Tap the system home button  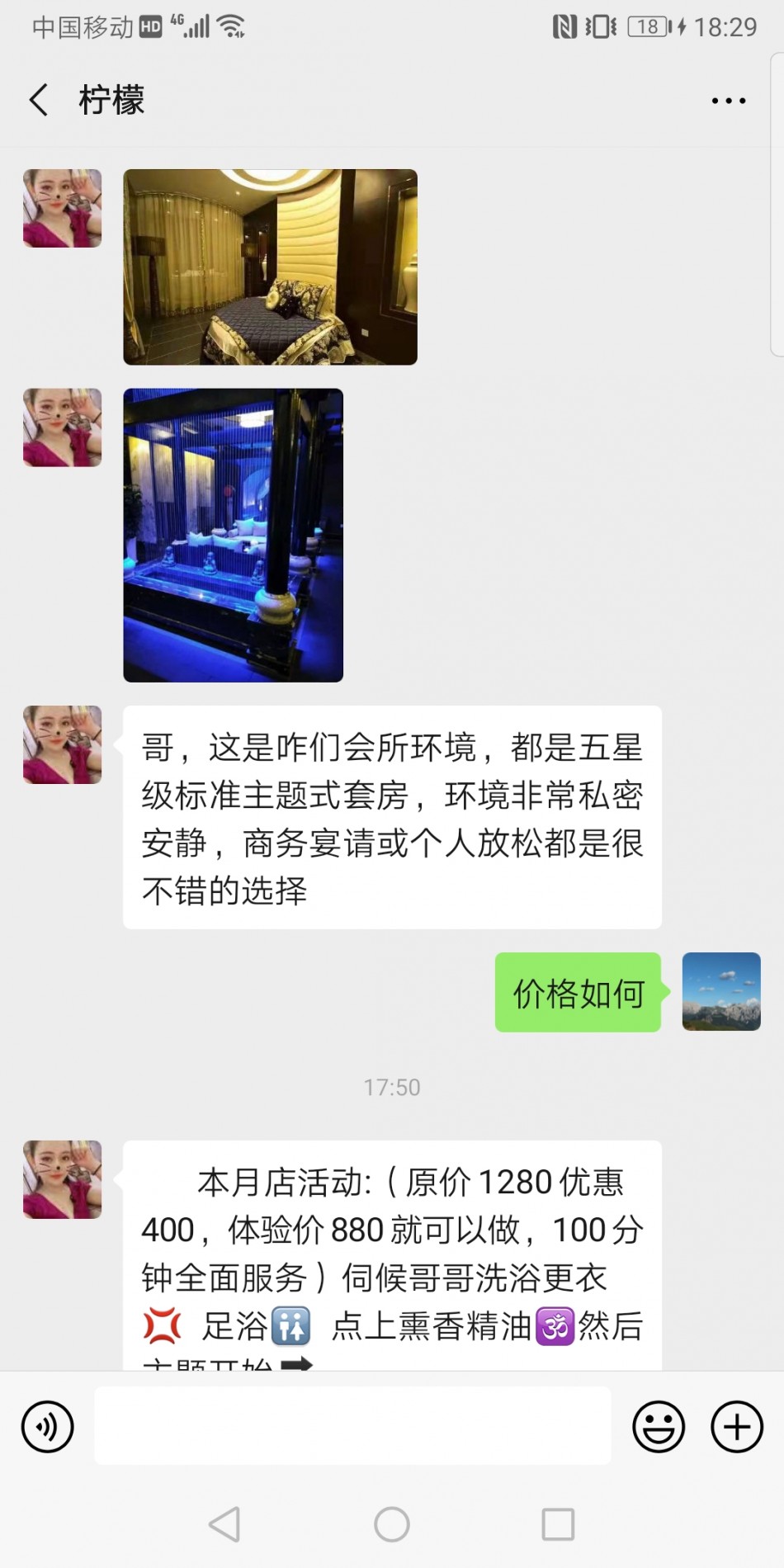(392, 1524)
